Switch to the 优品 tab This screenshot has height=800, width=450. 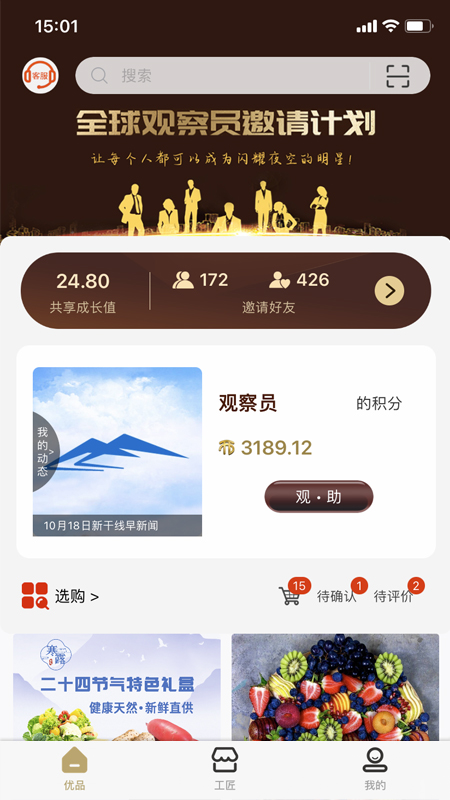pyautogui.click(x=74, y=769)
